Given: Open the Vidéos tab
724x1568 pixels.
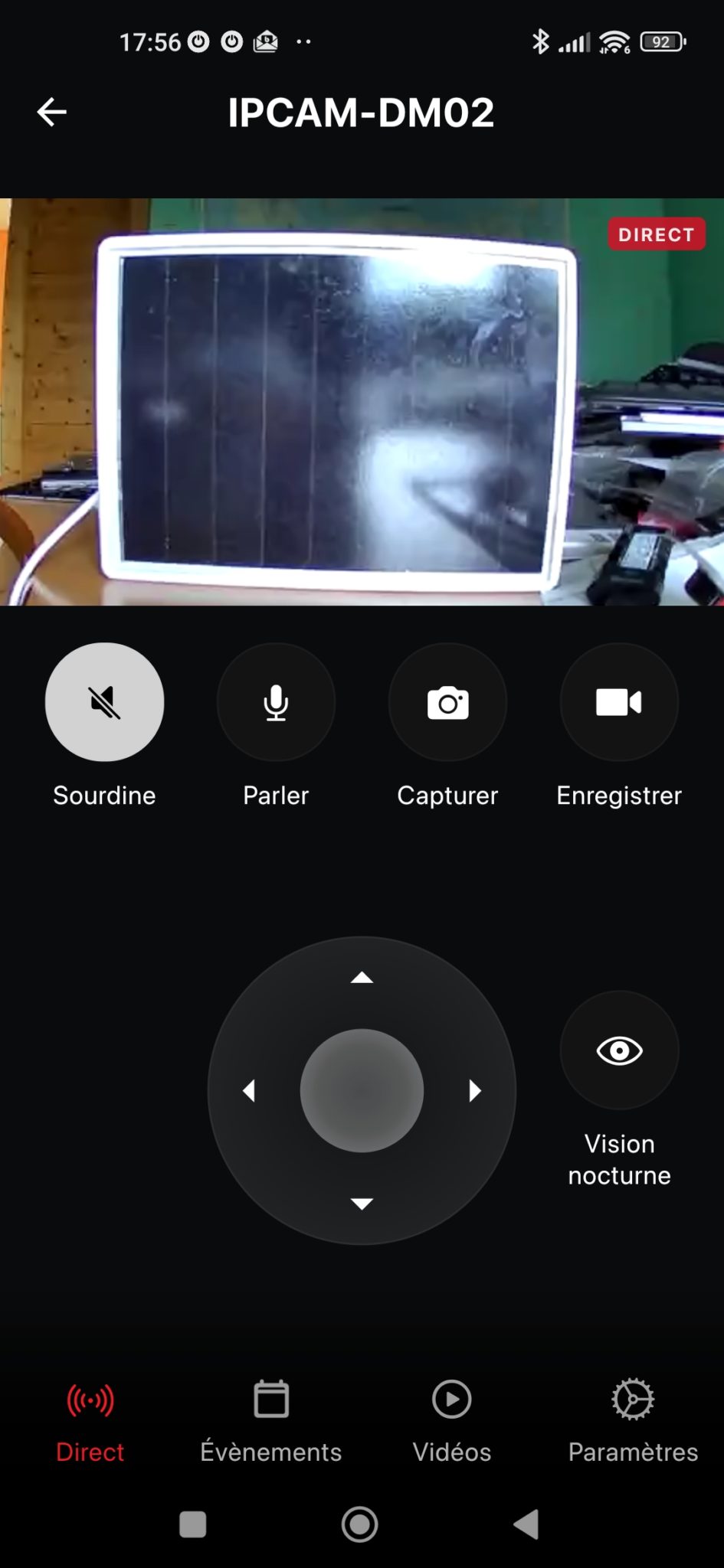Looking at the screenshot, I should (x=452, y=1423).
